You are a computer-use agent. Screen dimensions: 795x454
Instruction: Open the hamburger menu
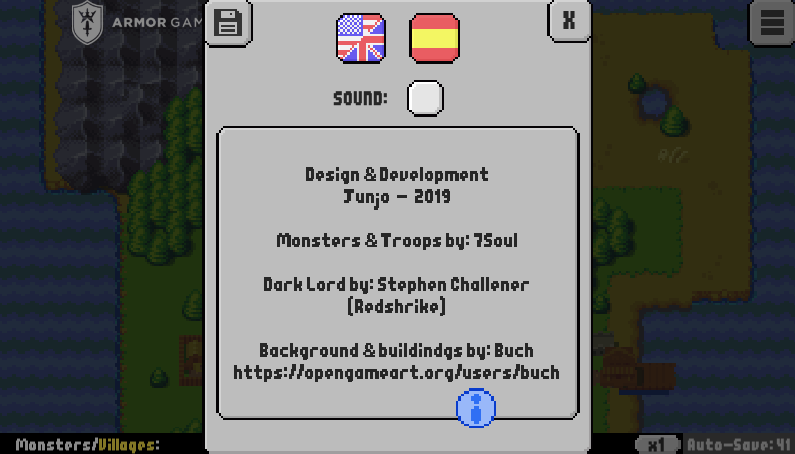tap(772, 21)
